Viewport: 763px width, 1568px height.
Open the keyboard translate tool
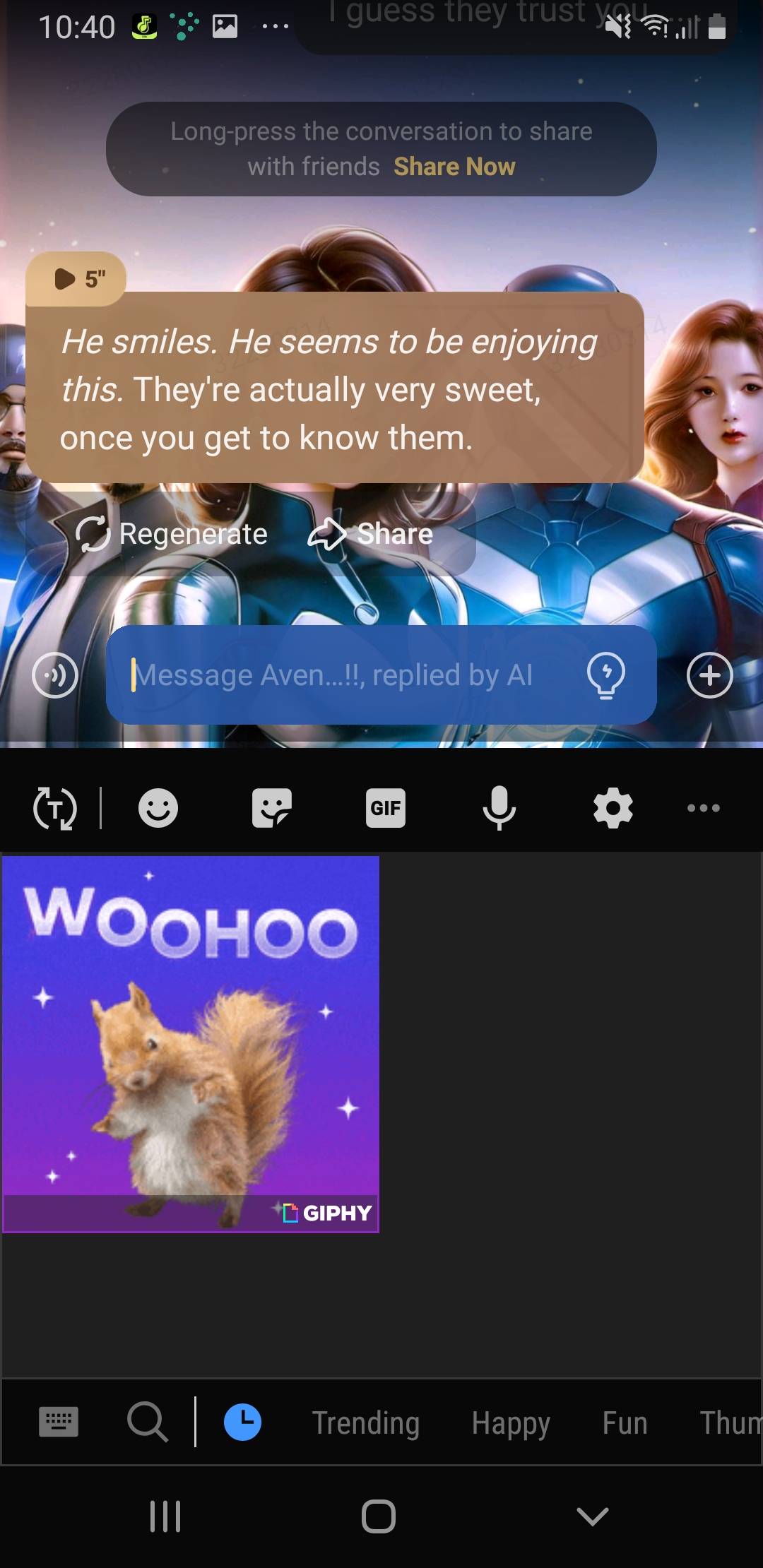[55, 808]
